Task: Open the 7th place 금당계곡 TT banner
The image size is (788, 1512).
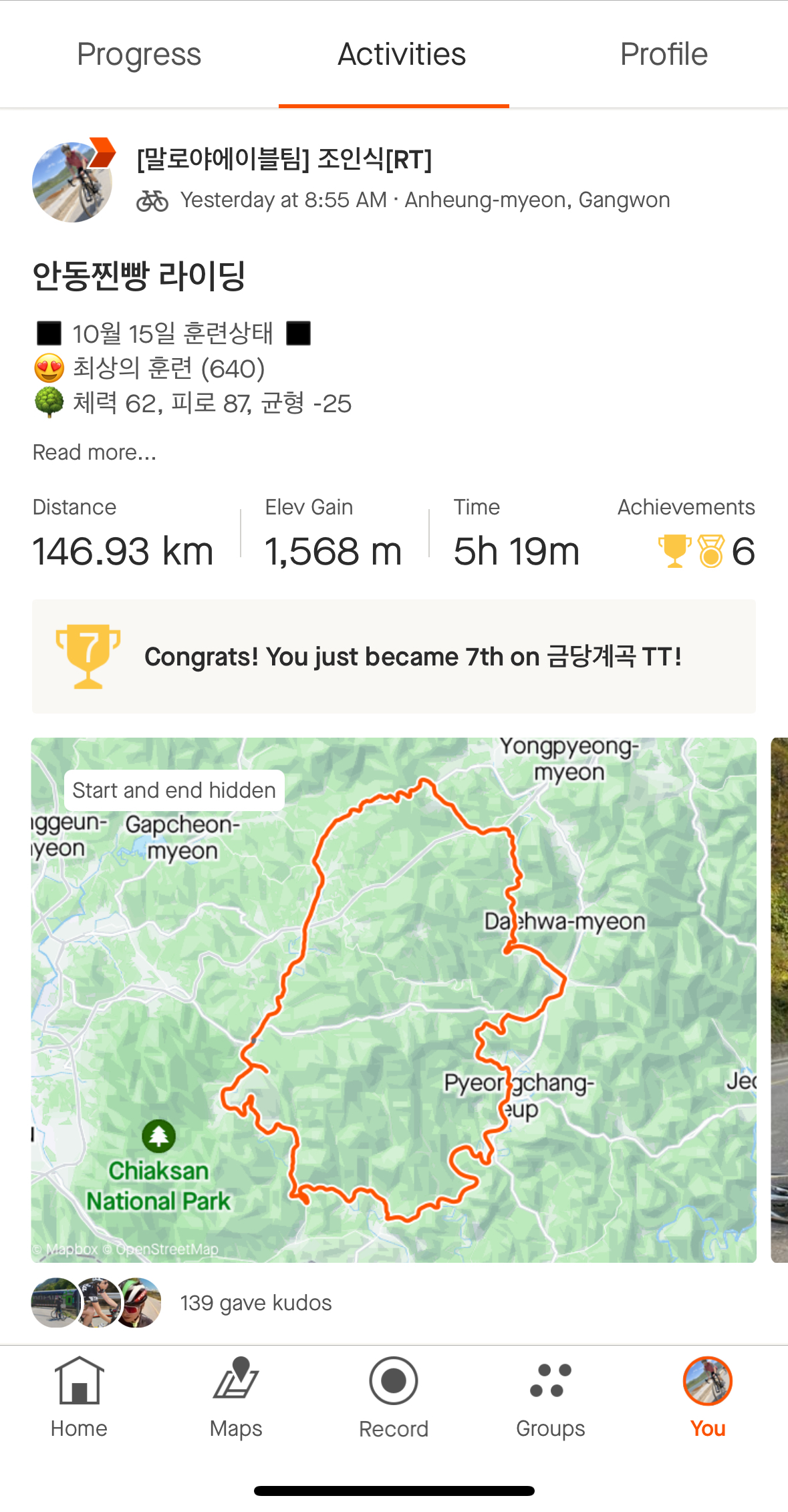Action: coord(394,657)
